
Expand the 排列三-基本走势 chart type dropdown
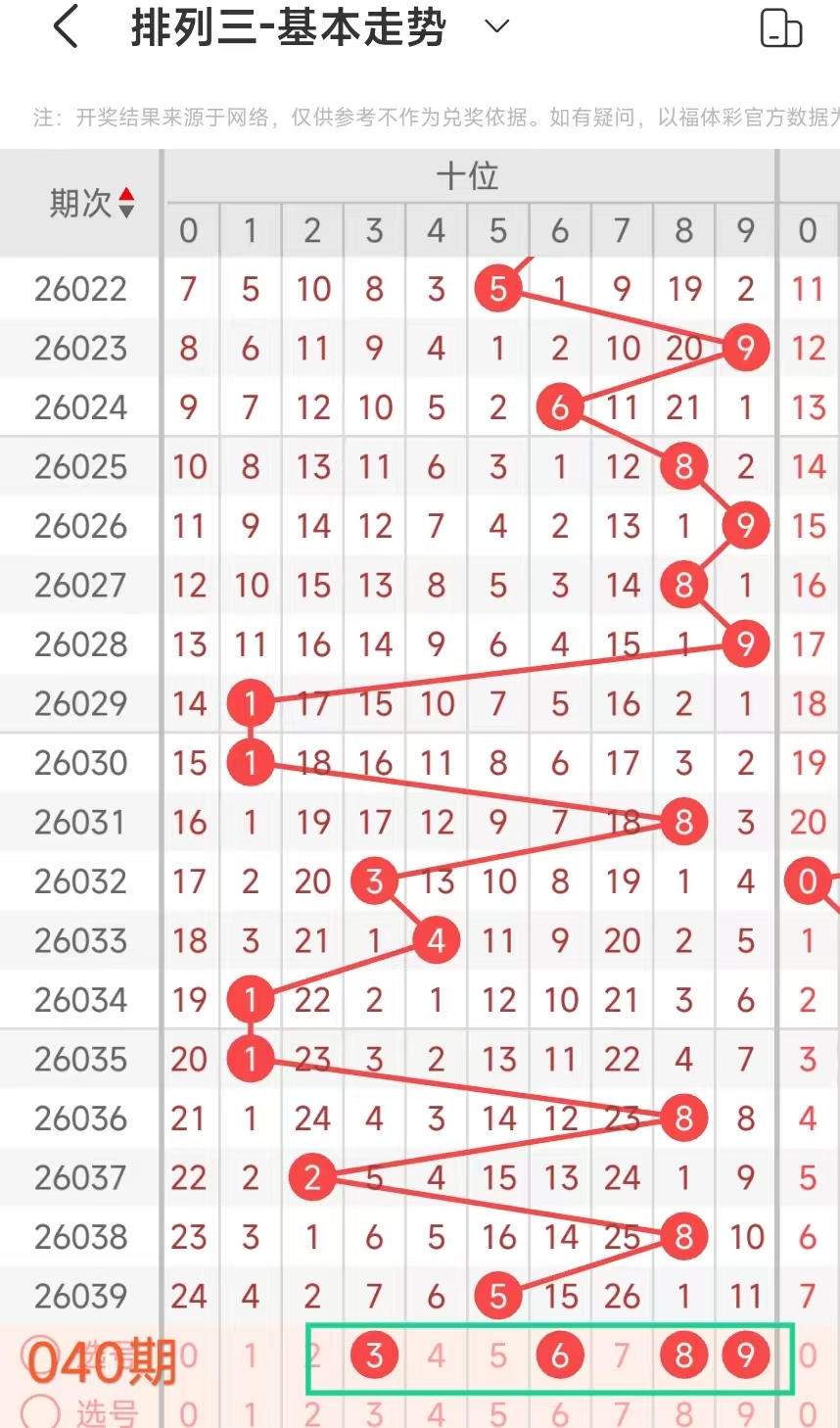click(497, 27)
